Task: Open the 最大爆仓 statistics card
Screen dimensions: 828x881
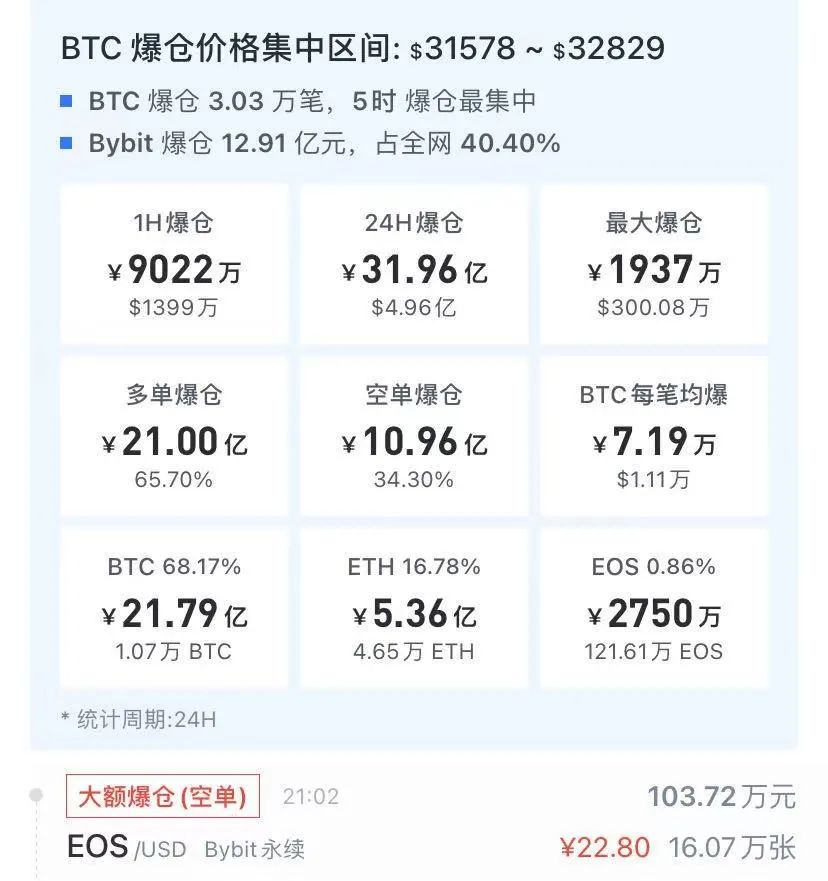Action: 653,264
